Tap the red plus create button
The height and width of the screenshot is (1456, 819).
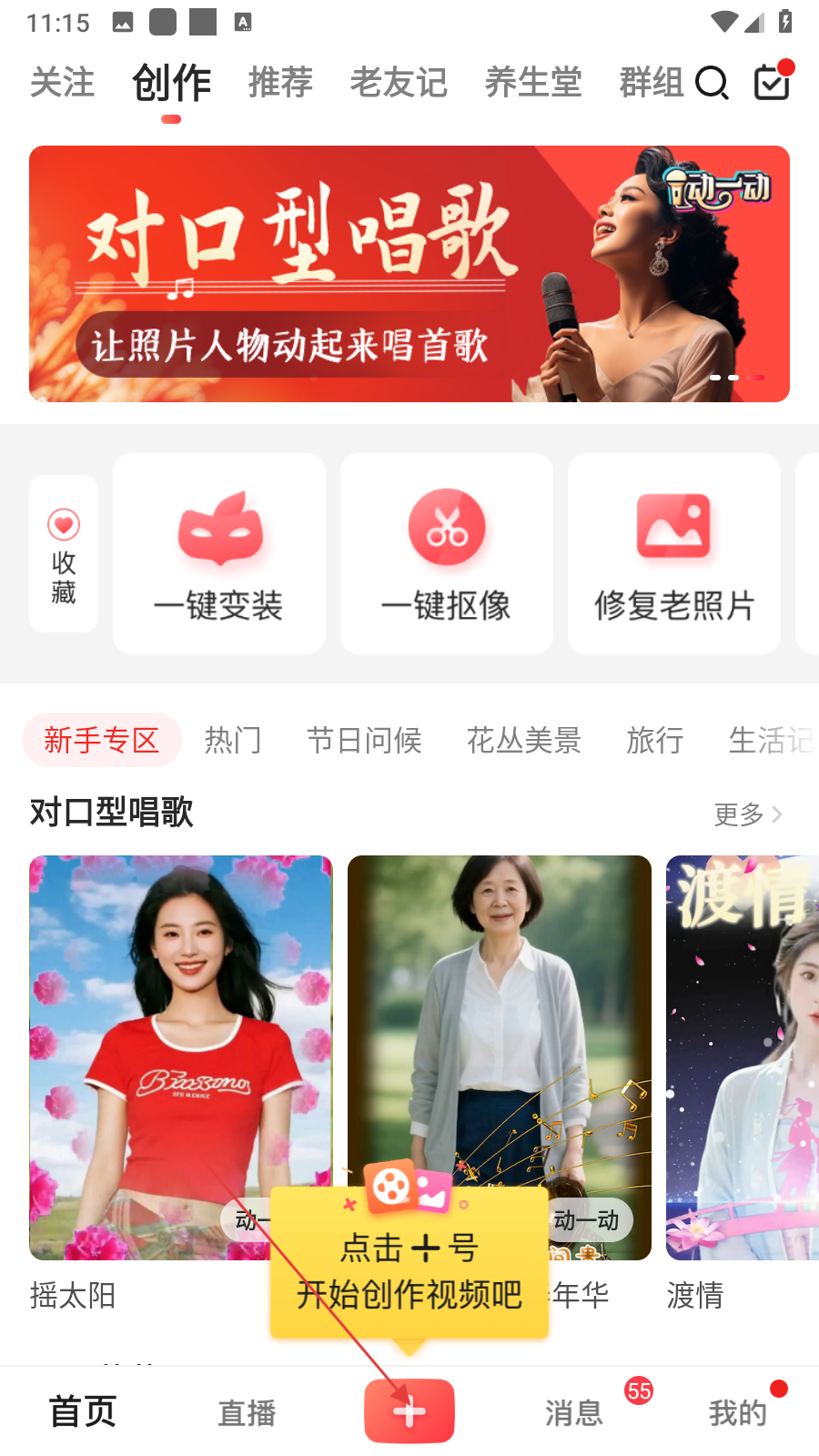[409, 1411]
